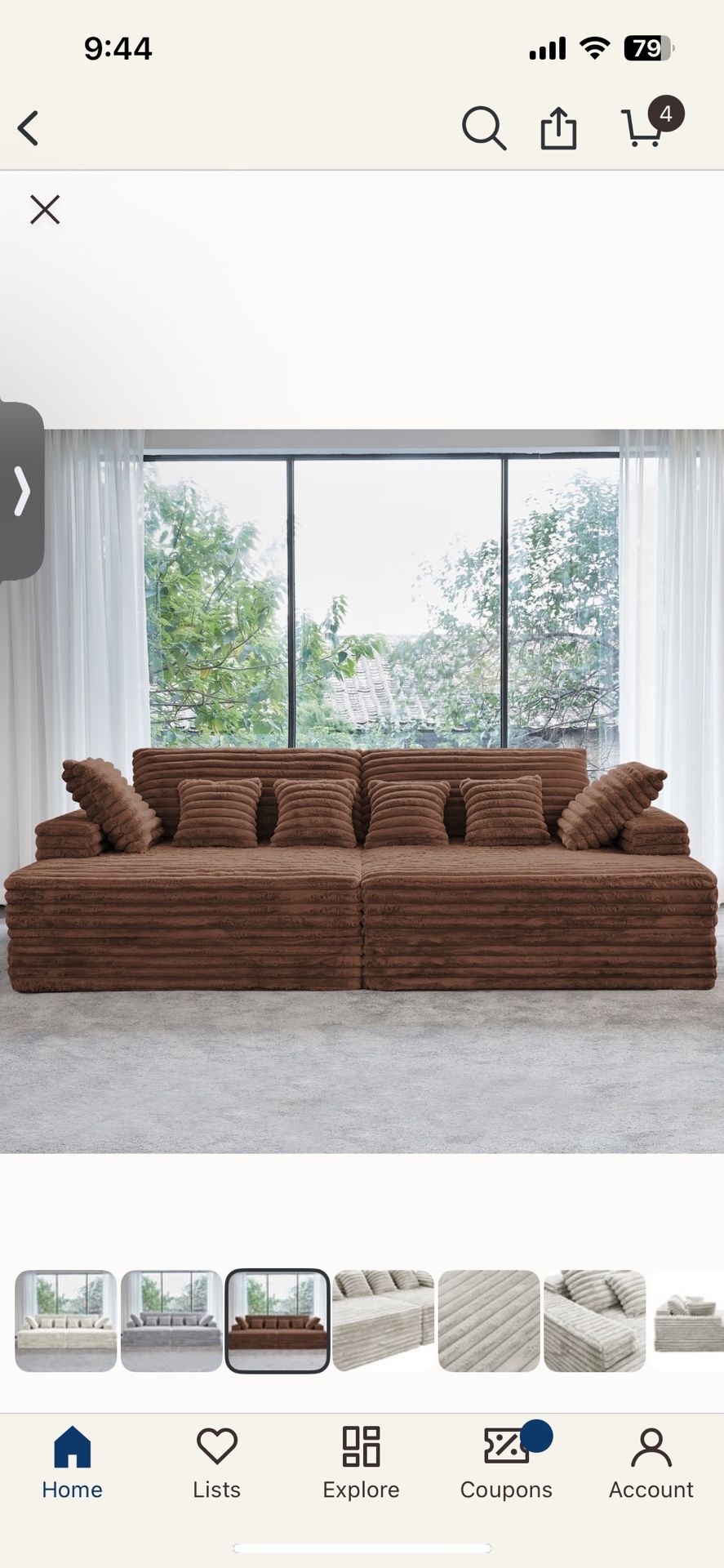Open the search icon
Image resolution: width=724 pixels, height=1568 pixels.
click(x=483, y=128)
